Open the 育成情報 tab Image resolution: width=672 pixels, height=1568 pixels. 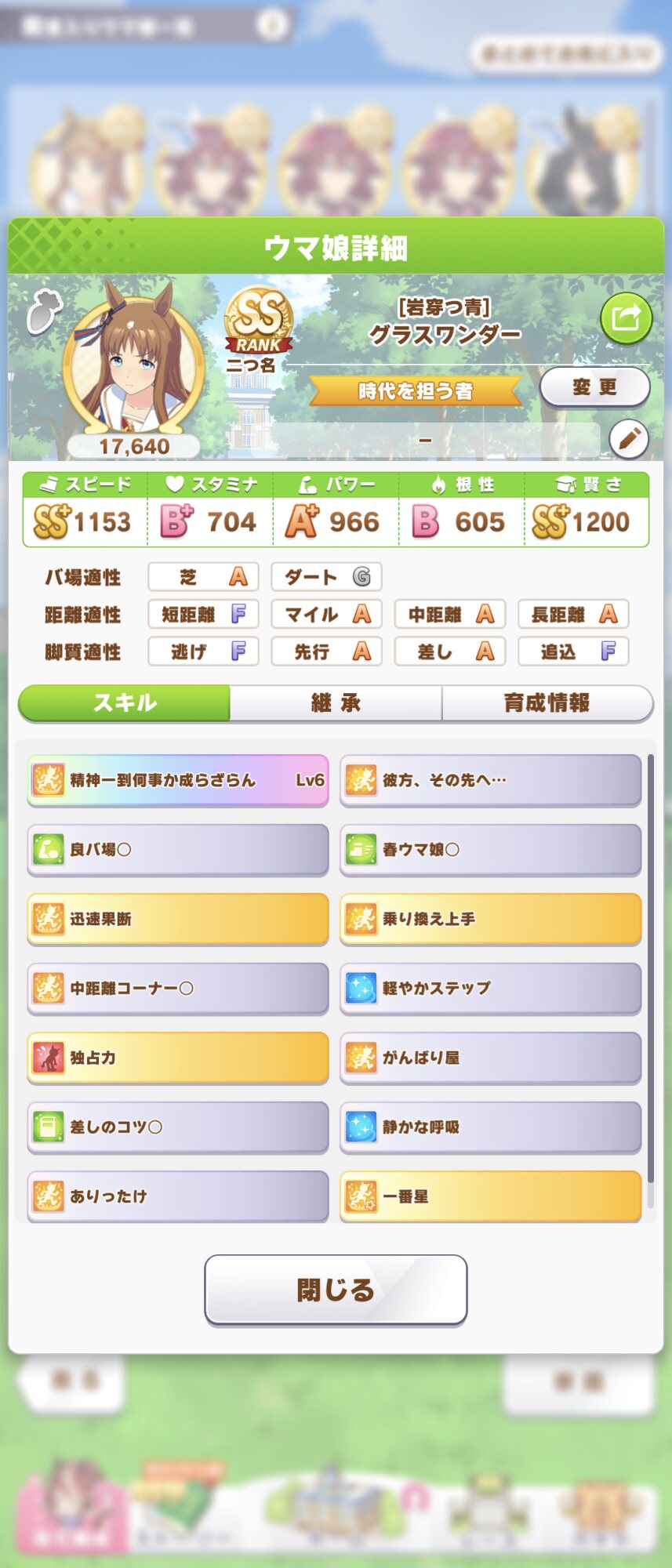[547, 702]
